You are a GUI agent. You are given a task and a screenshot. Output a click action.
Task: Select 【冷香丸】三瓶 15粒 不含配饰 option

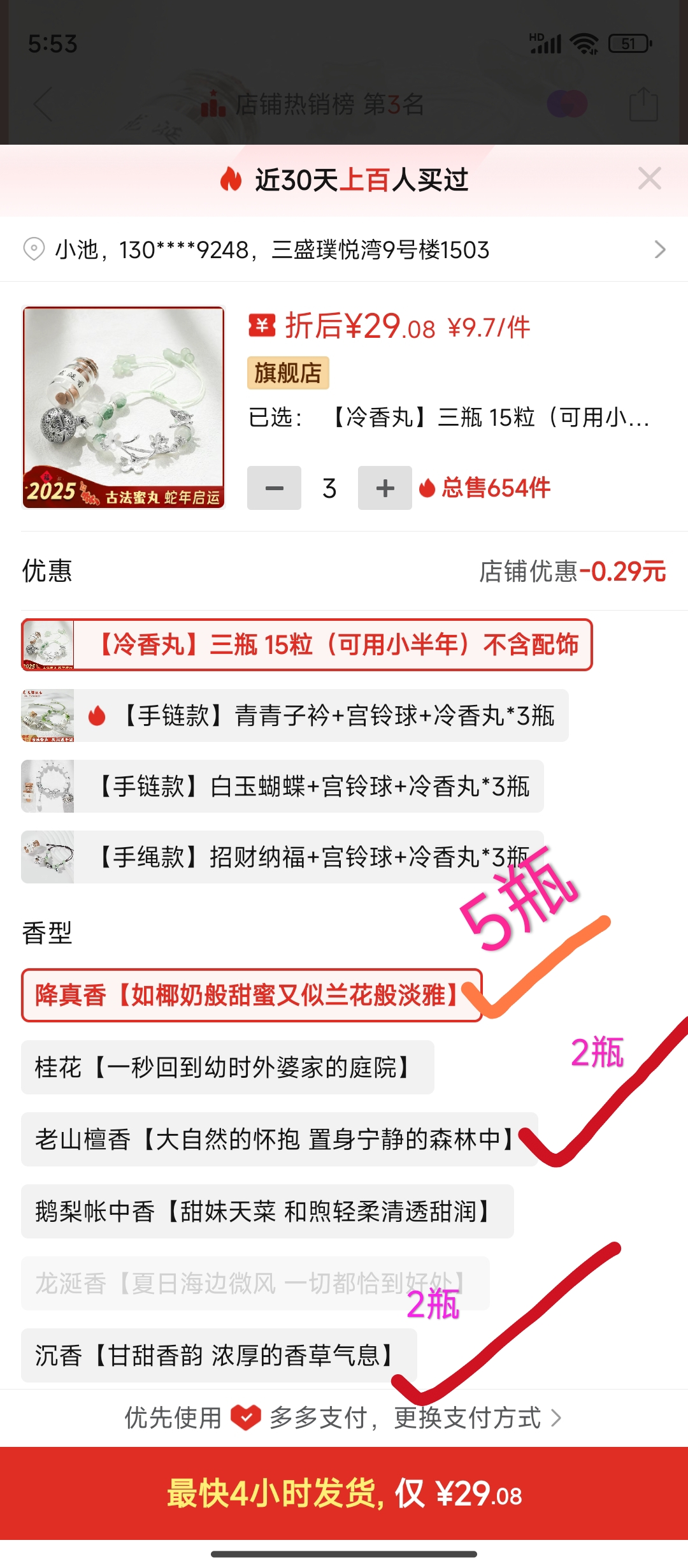point(307,645)
